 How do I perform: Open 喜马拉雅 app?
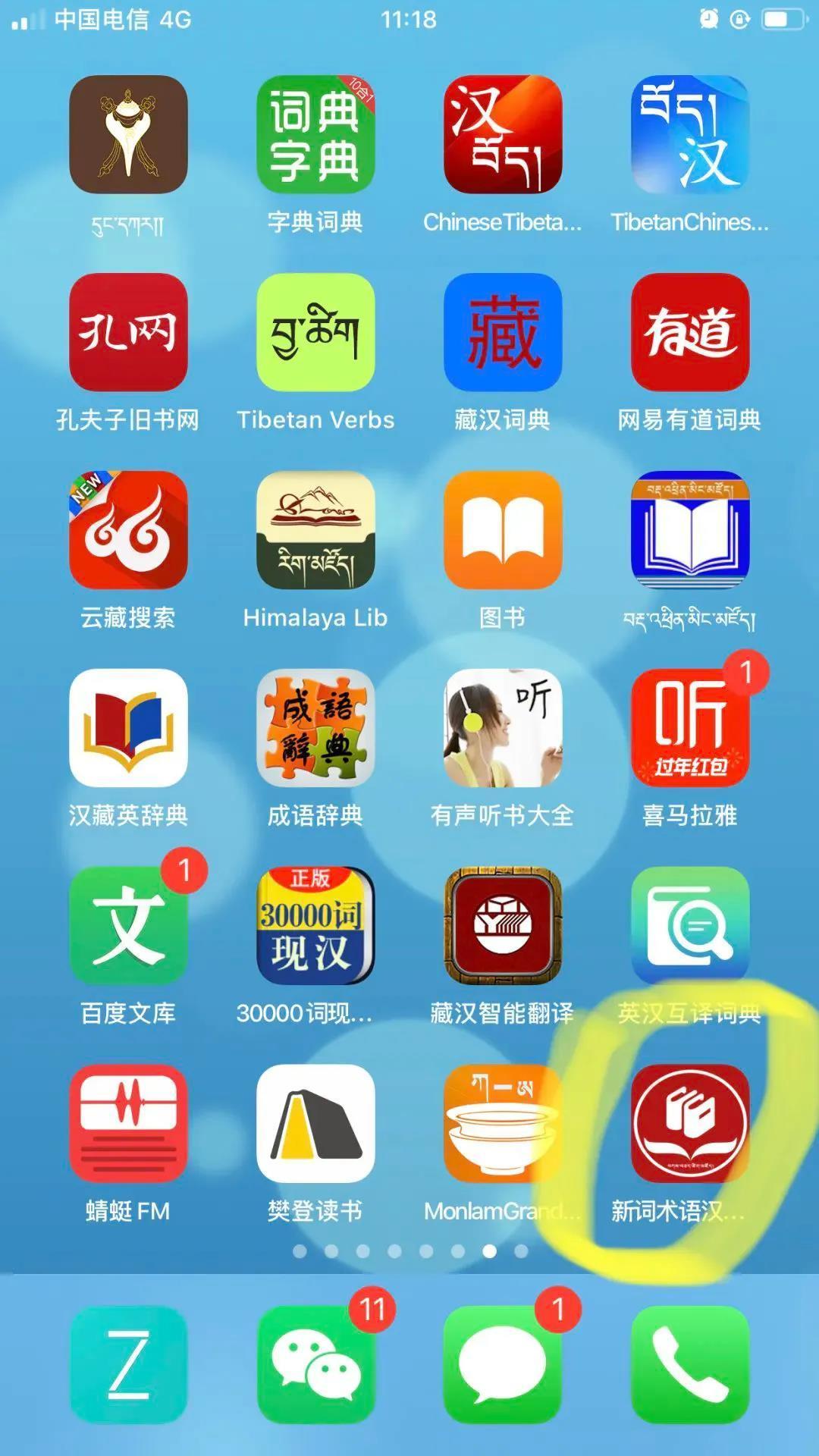690,728
